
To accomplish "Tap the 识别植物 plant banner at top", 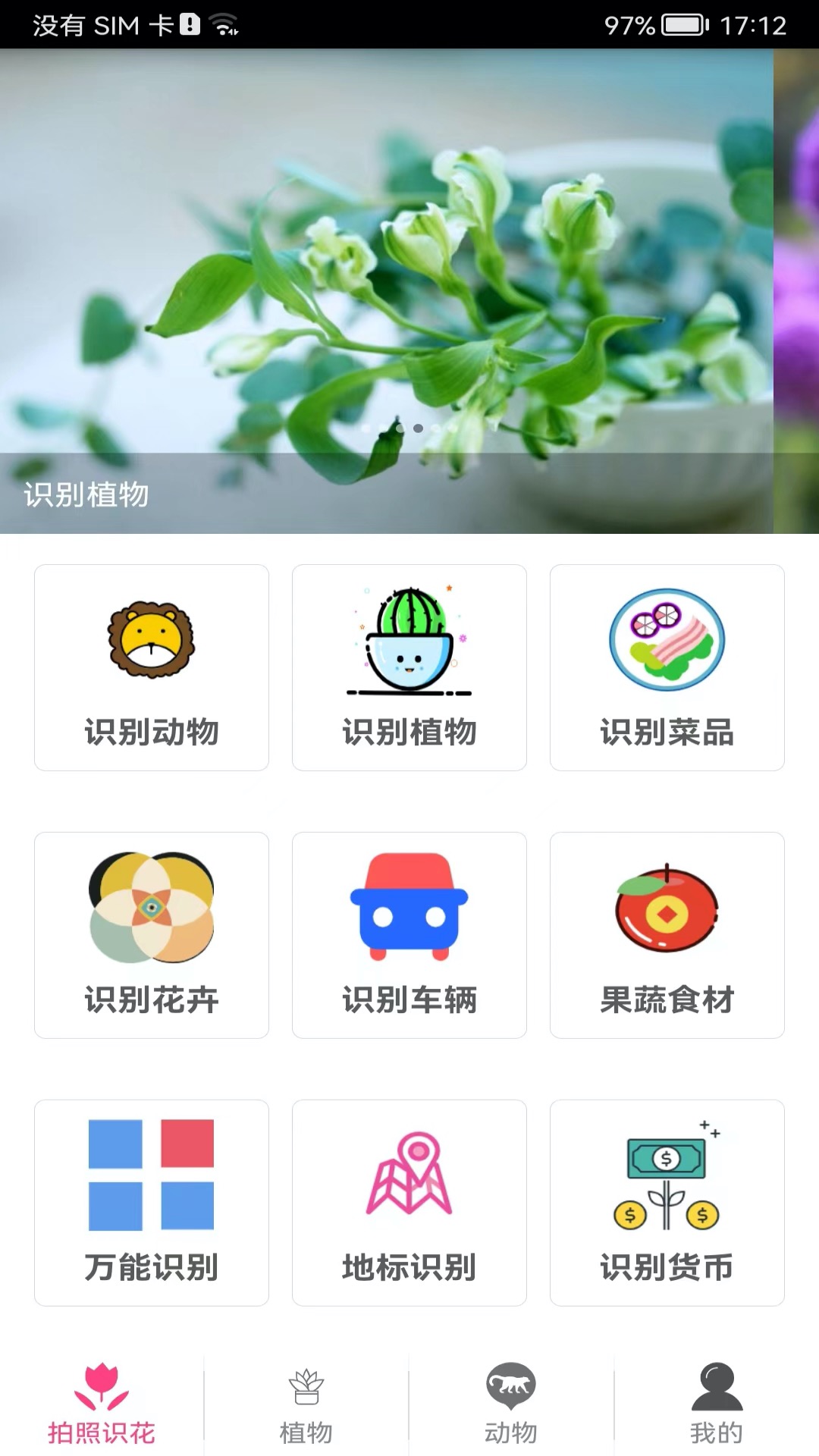I will pyautogui.click(x=387, y=288).
